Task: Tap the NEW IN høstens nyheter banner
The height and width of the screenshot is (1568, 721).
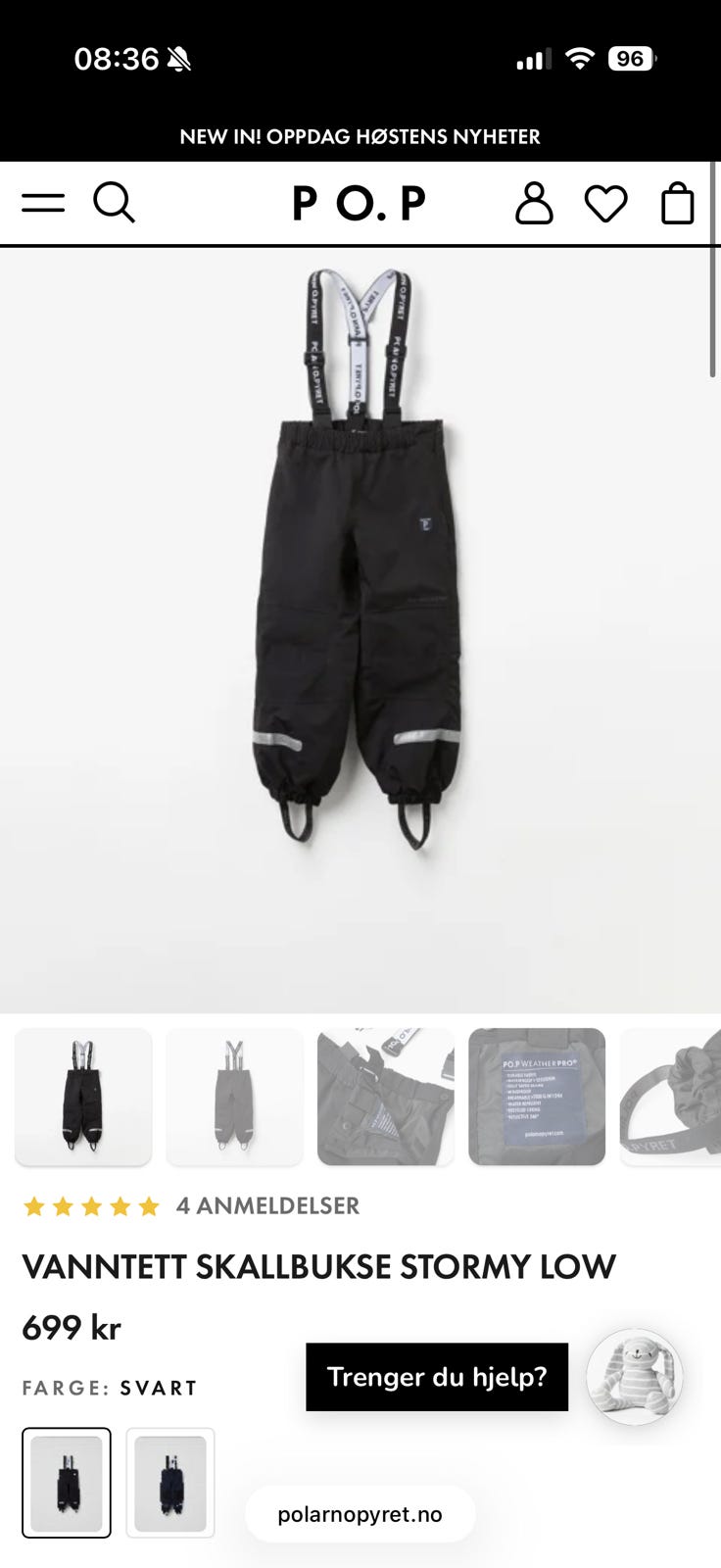Action: (360, 136)
